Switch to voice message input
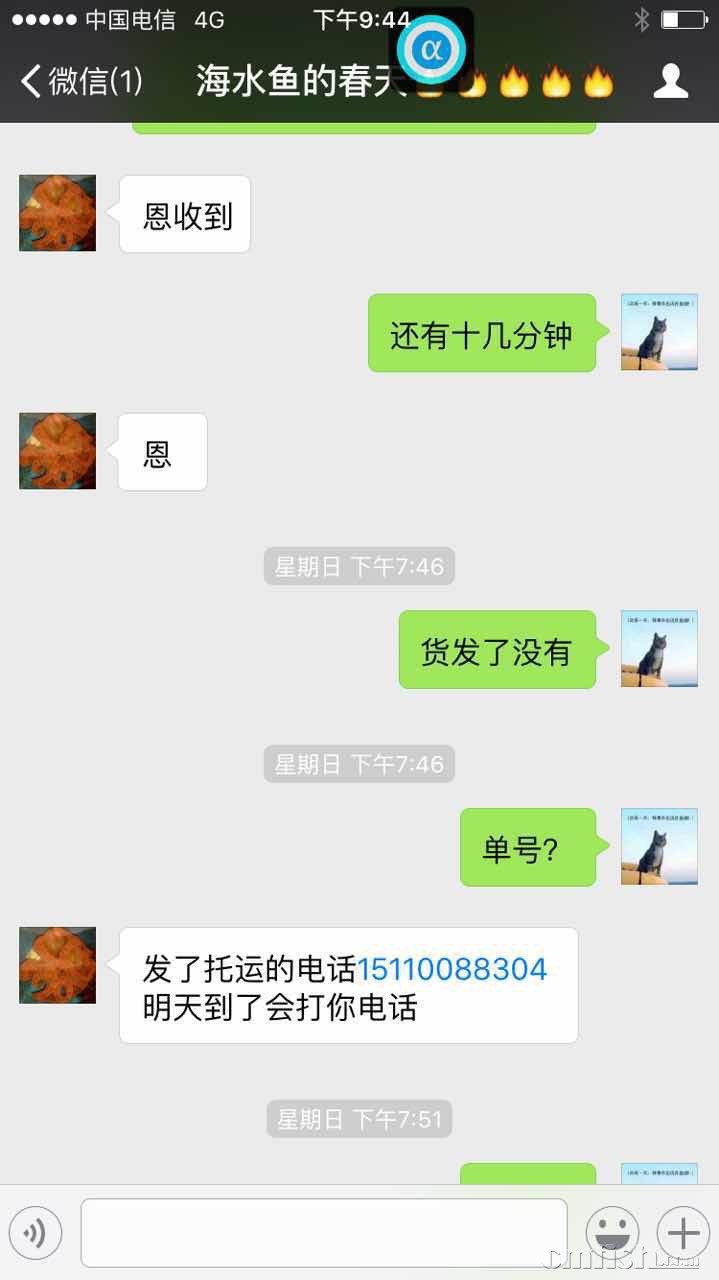 coord(35,1233)
